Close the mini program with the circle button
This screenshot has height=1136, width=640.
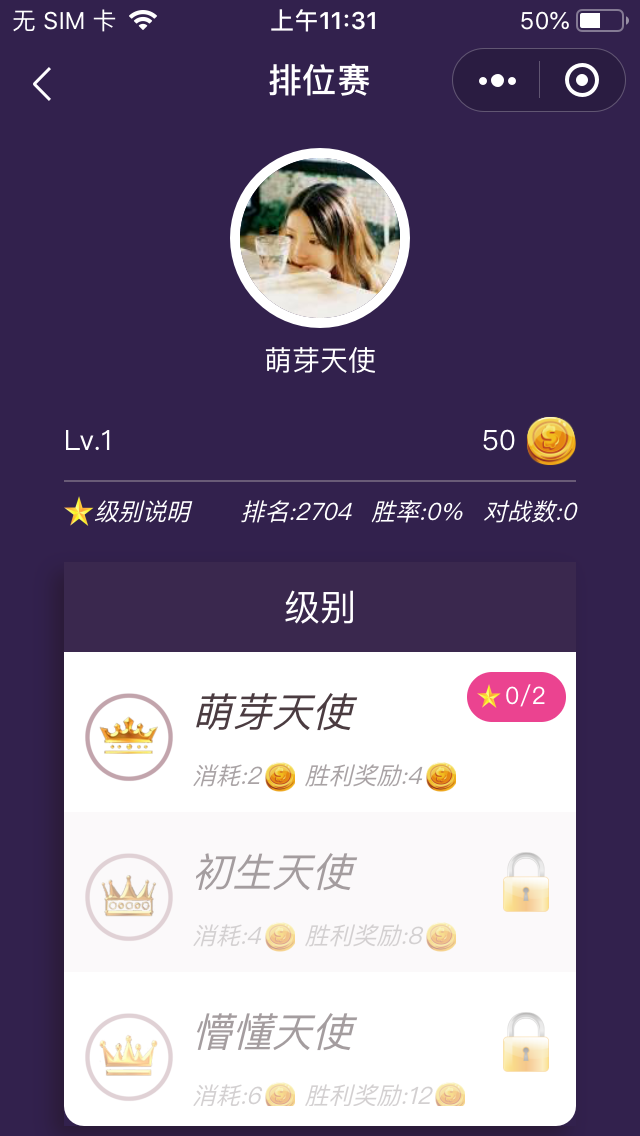pos(582,81)
